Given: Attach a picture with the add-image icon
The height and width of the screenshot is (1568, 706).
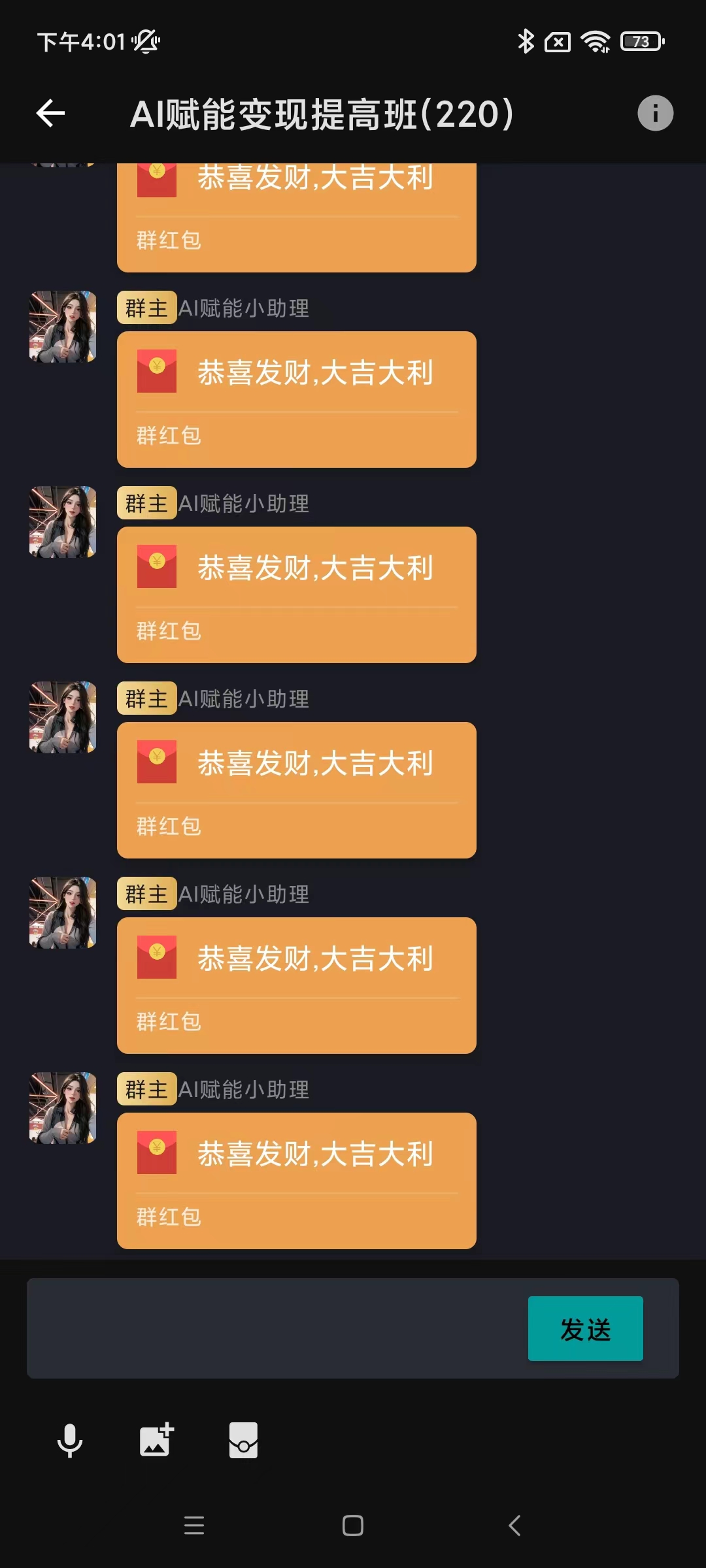Looking at the screenshot, I should [x=157, y=1440].
